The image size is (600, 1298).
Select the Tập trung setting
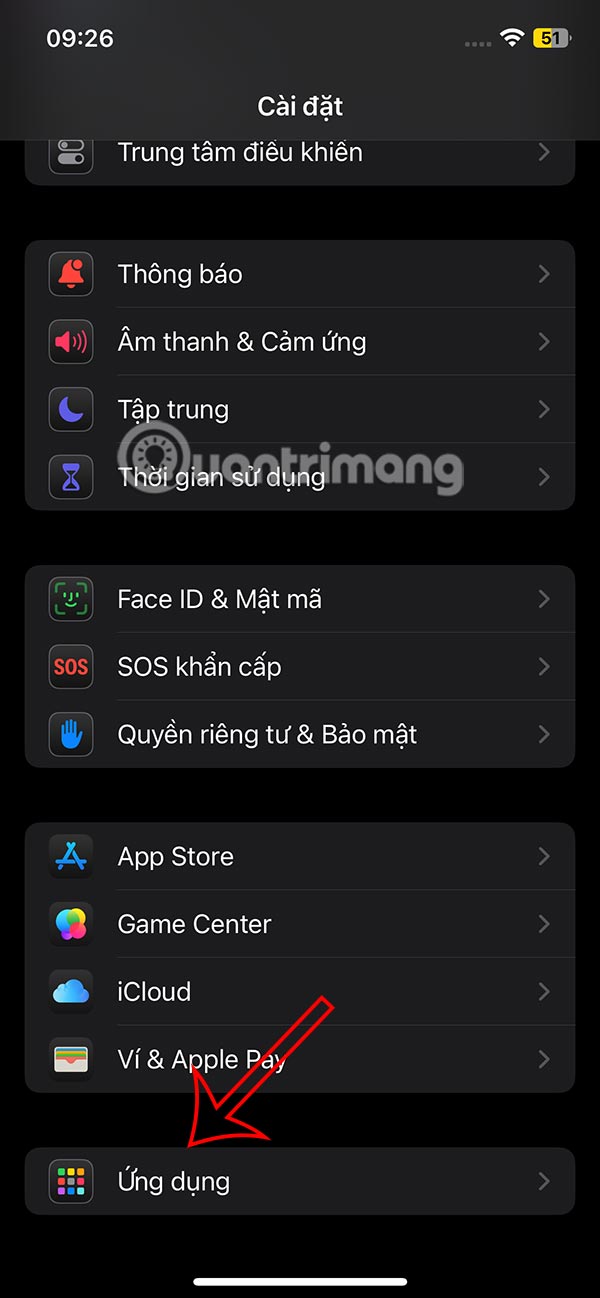point(300,410)
